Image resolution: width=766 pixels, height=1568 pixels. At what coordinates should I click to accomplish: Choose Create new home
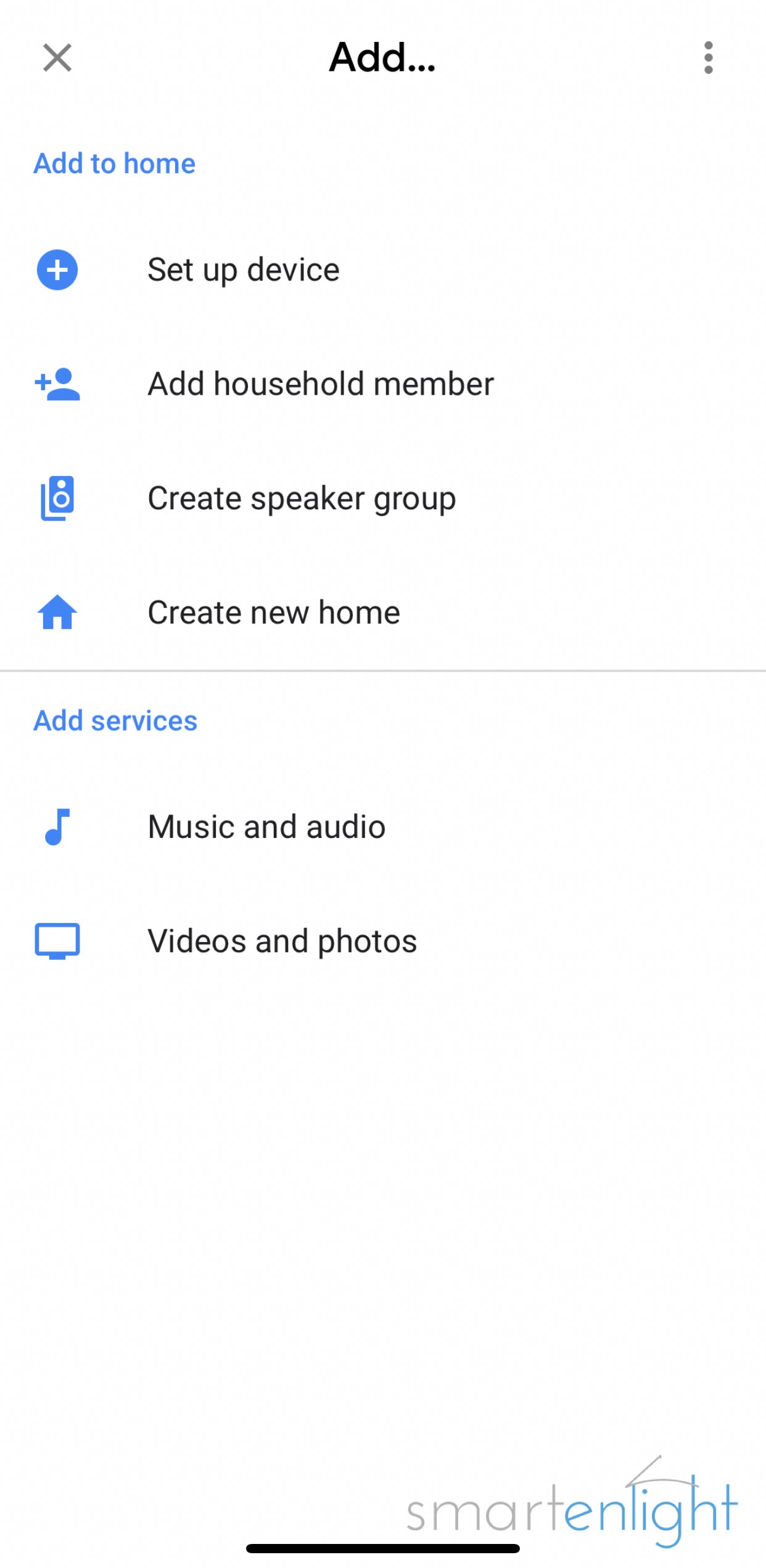[273, 612]
